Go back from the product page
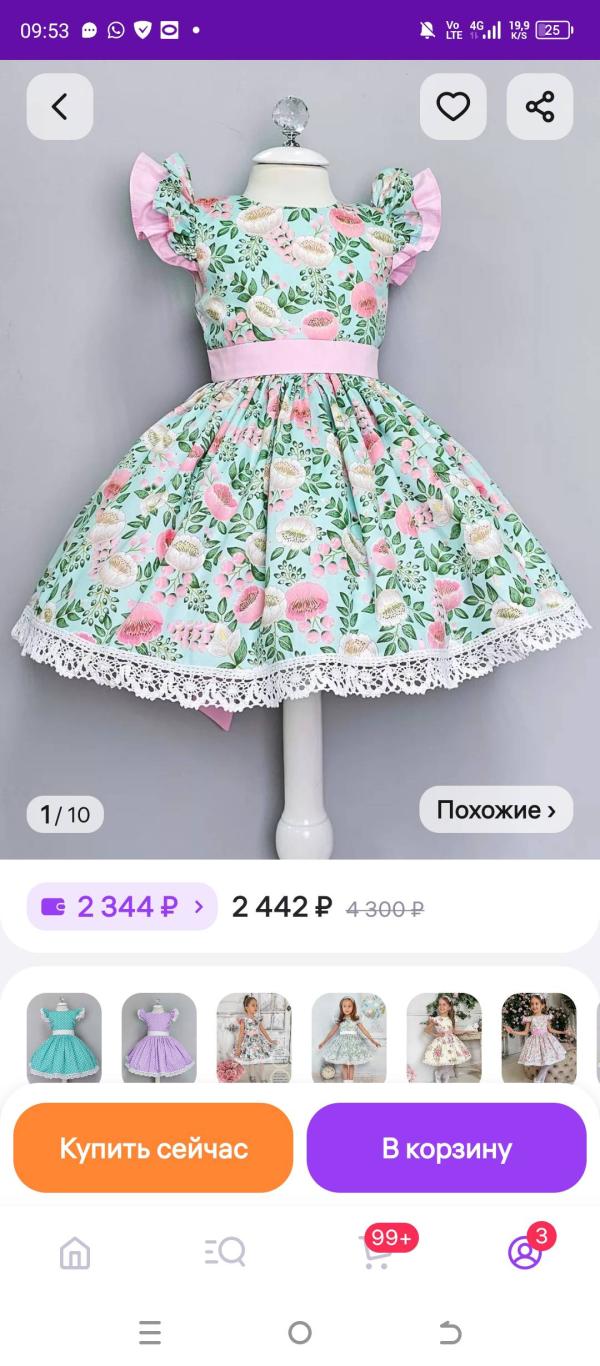The image size is (600, 1366). pos(59,107)
